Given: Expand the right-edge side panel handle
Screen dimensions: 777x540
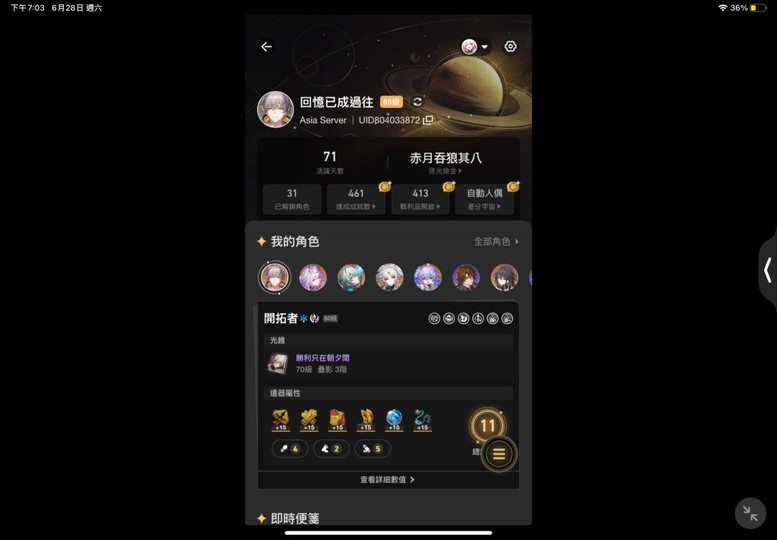Looking at the screenshot, I should tap(767, 270).
